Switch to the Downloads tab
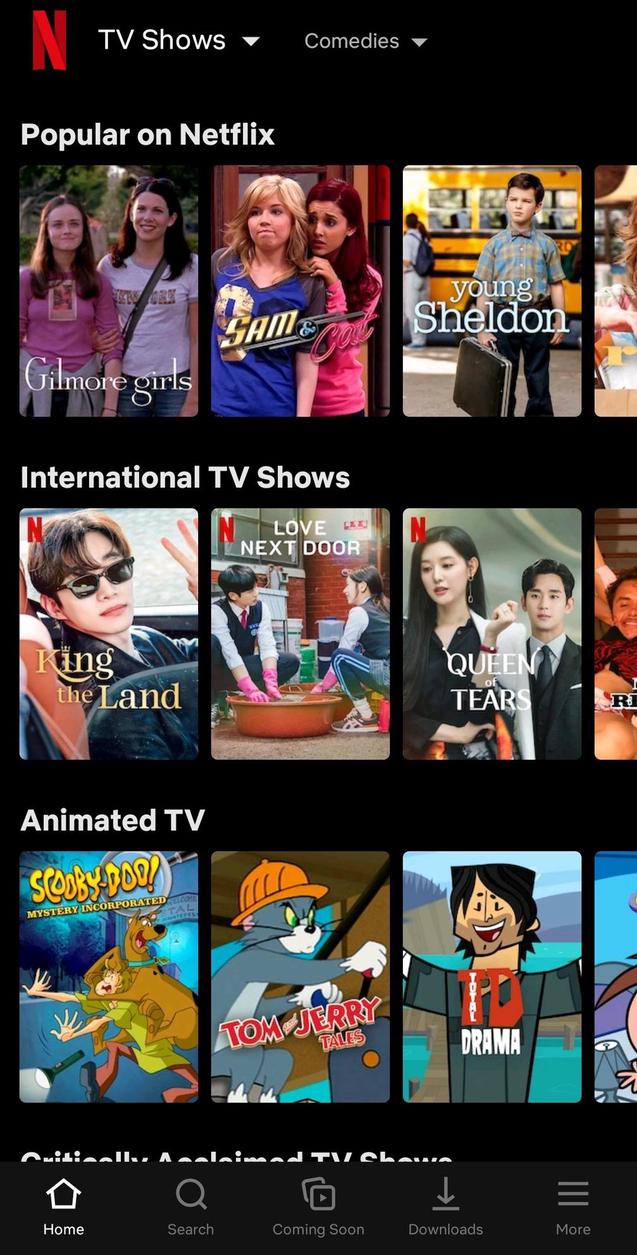The image size is (637, 1255). [x=445, y=1207]
